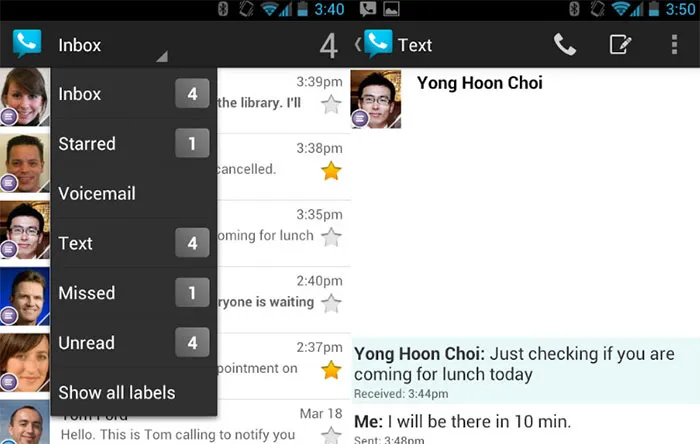Unstar the 3:38pm message
Screen dimensions: 700x444
331,171
